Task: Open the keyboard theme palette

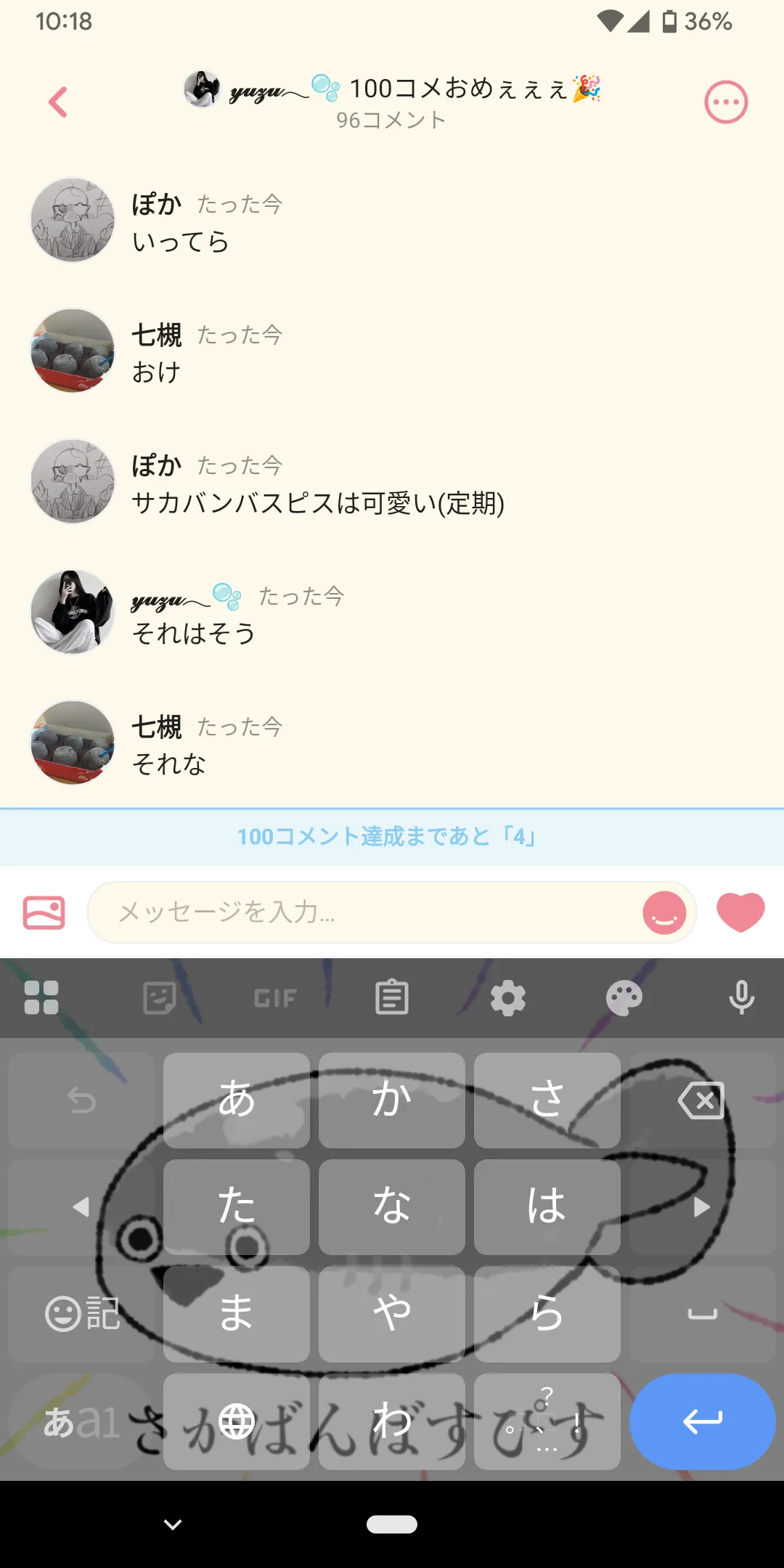Action: click(x=624, y=997)
